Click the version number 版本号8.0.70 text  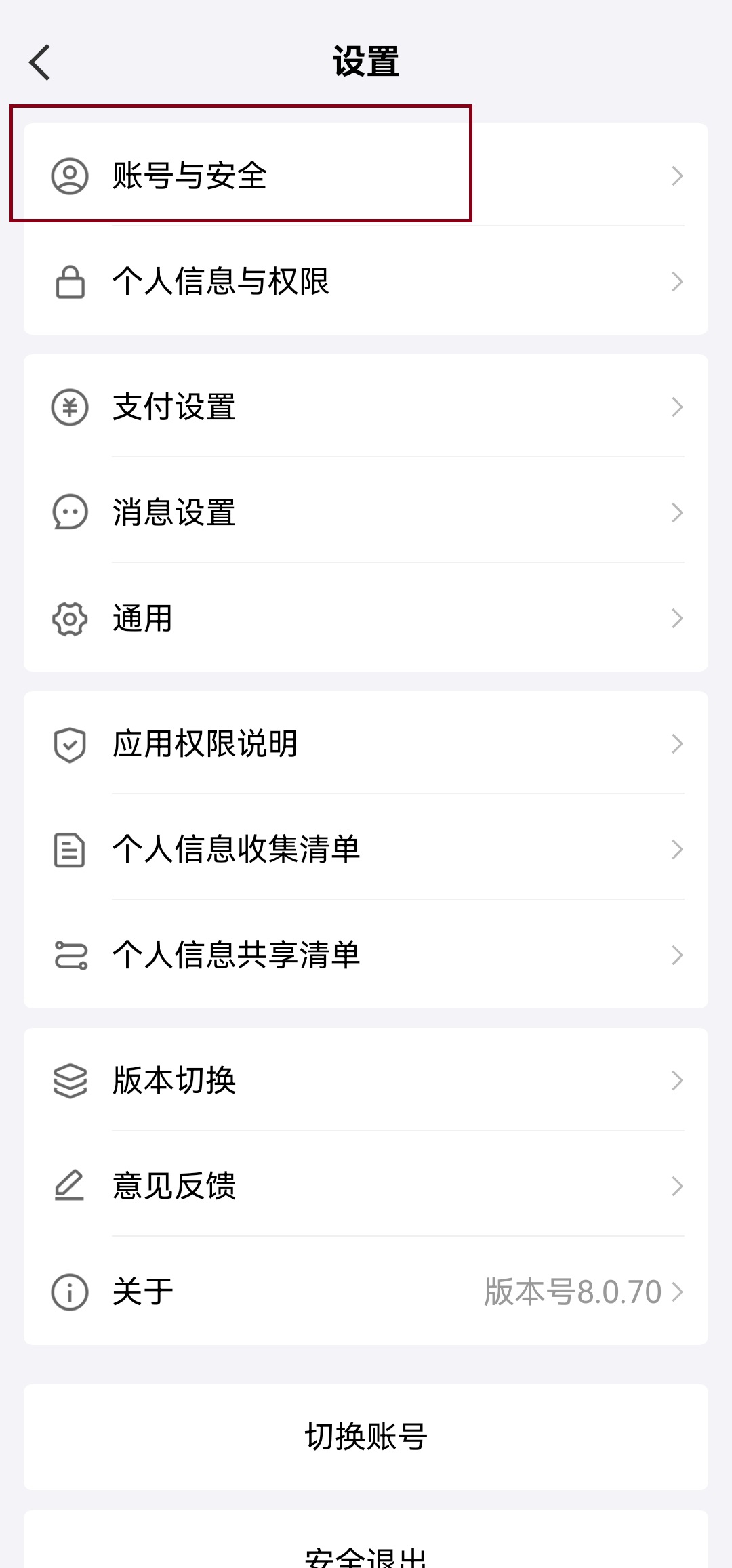(x=573, y=1291)
